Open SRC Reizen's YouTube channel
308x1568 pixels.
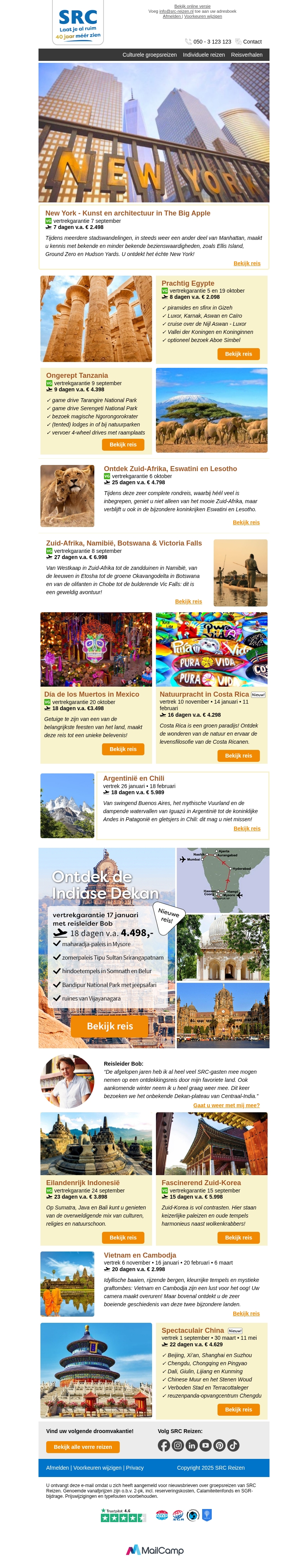tap(205, 1445)
